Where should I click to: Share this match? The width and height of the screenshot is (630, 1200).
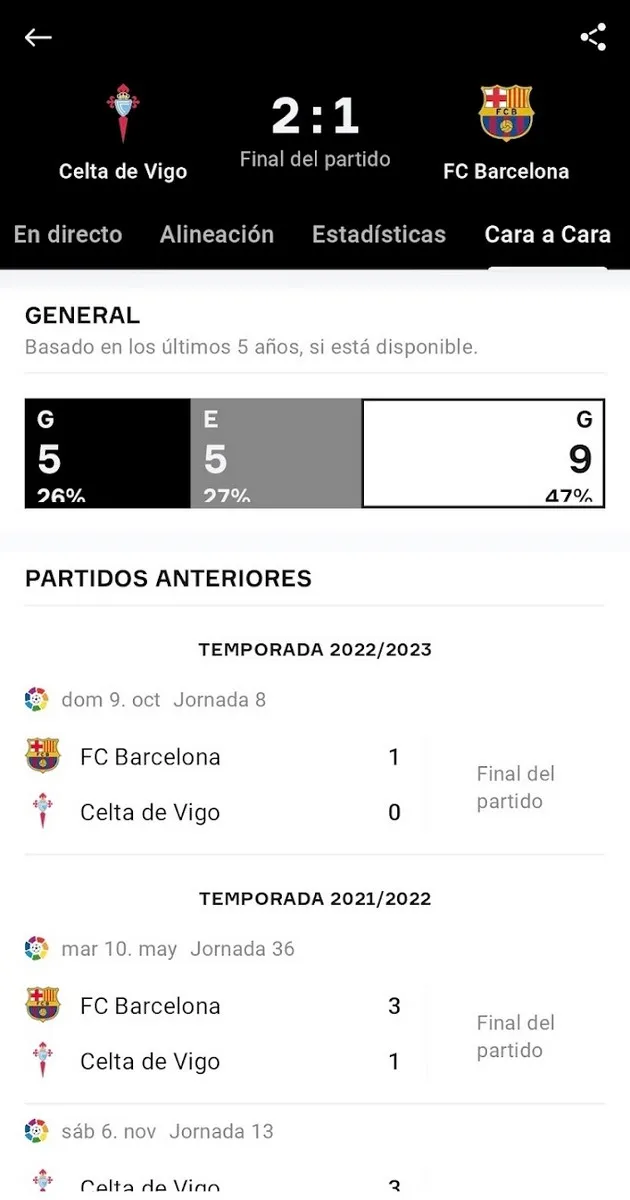593,38
